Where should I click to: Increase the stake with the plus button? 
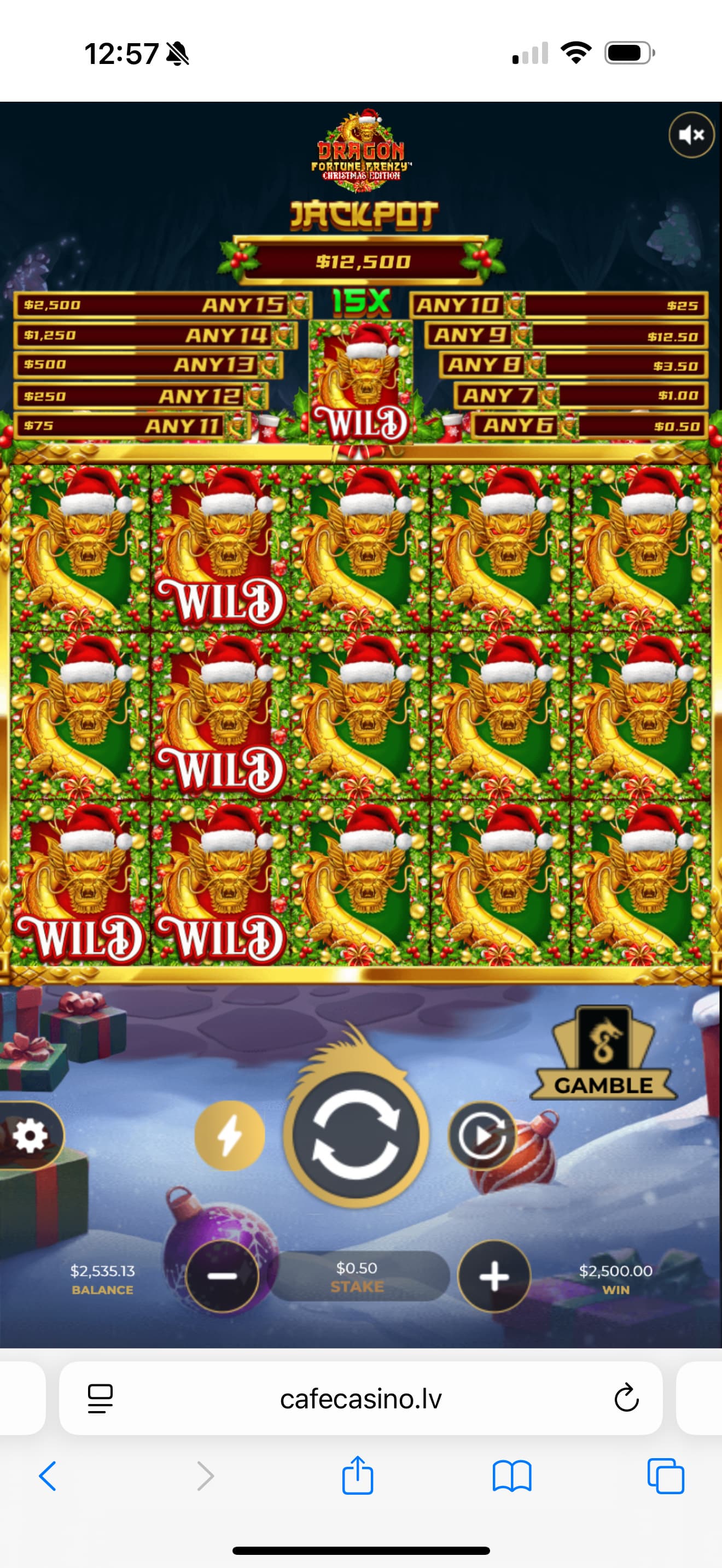coord(494,1276)
